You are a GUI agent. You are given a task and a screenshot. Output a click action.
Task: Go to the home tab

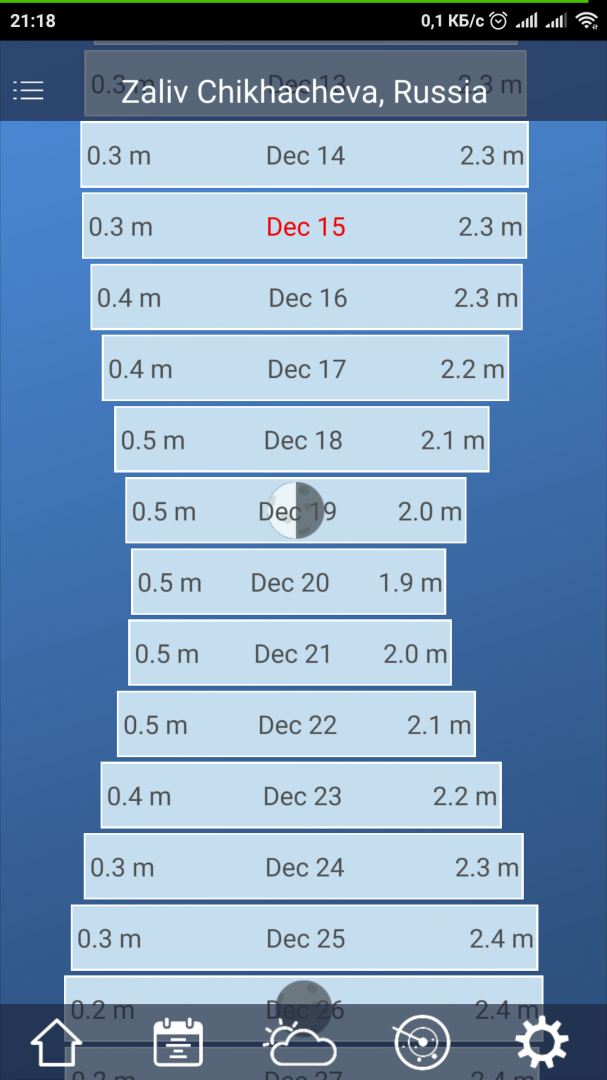(56, 1043)
